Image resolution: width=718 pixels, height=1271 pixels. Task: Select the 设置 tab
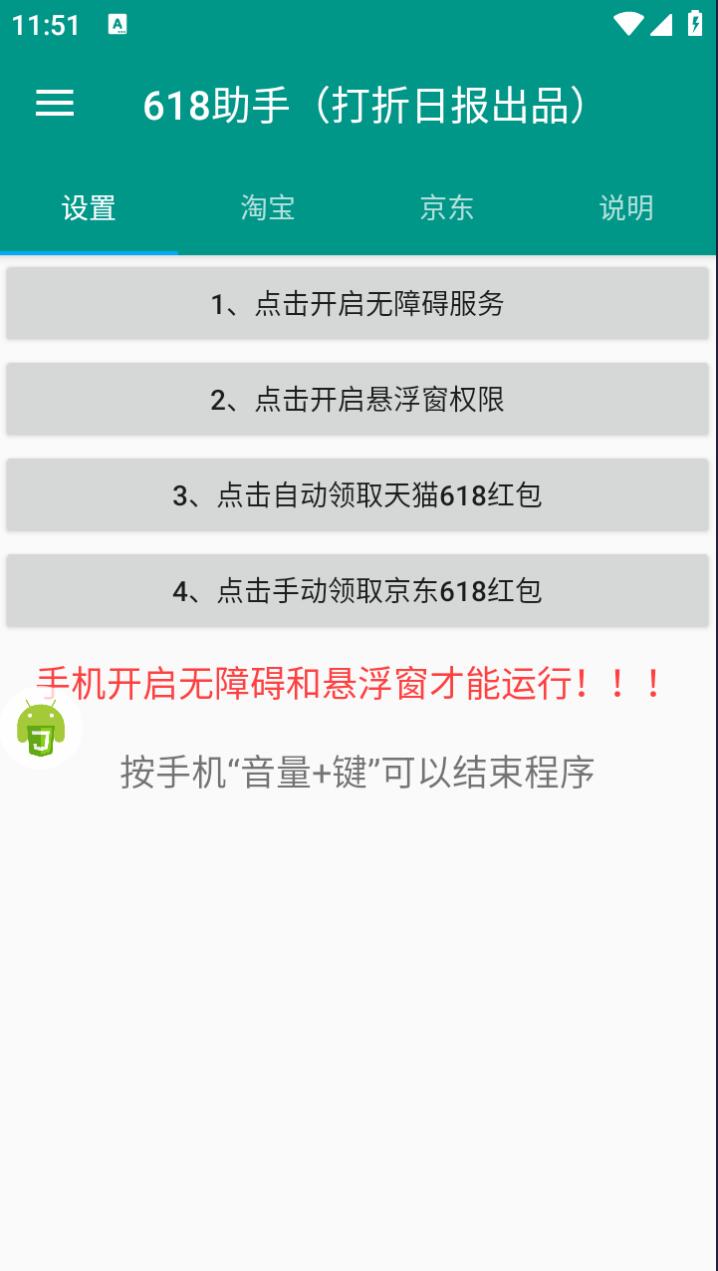[89, 208]
